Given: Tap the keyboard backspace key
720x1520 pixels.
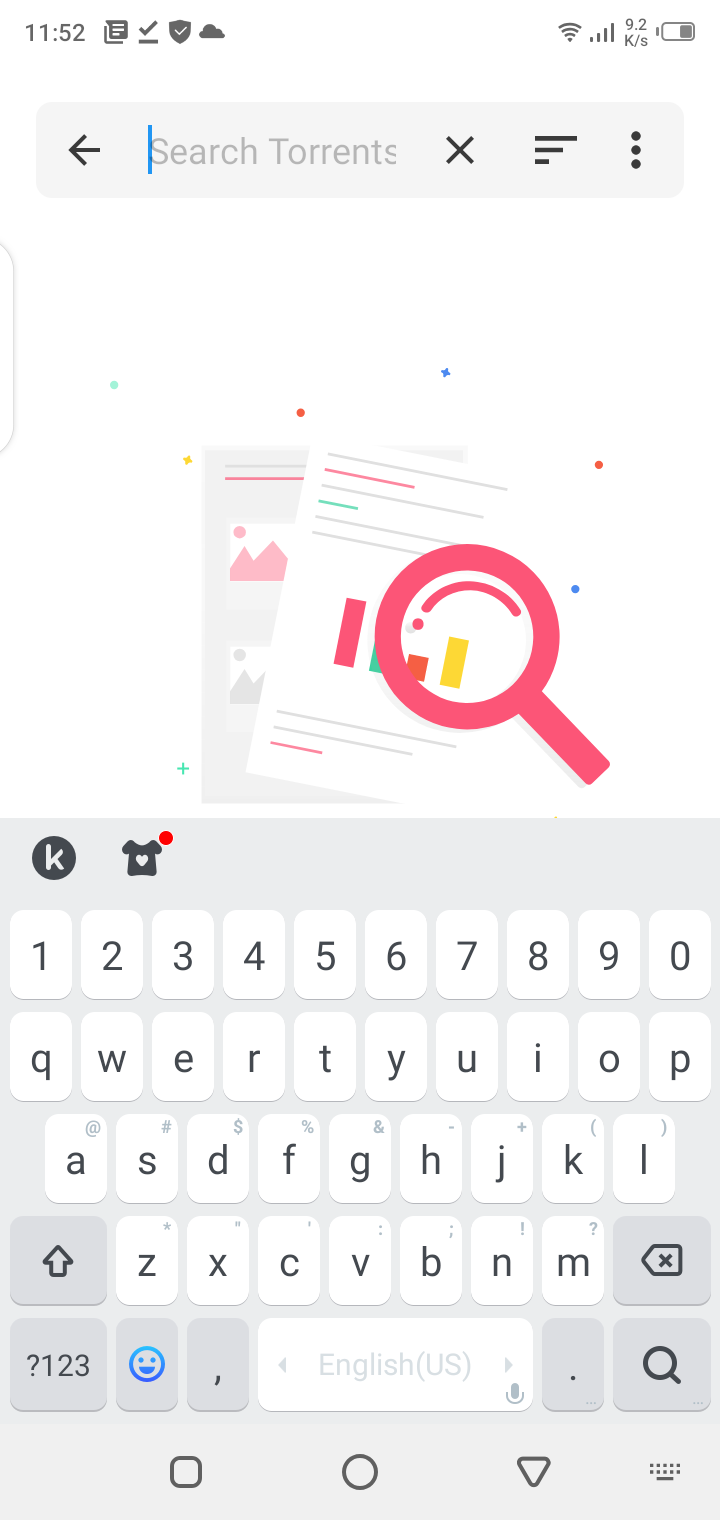Looking at the screenshot, I should pos(661,1260).
